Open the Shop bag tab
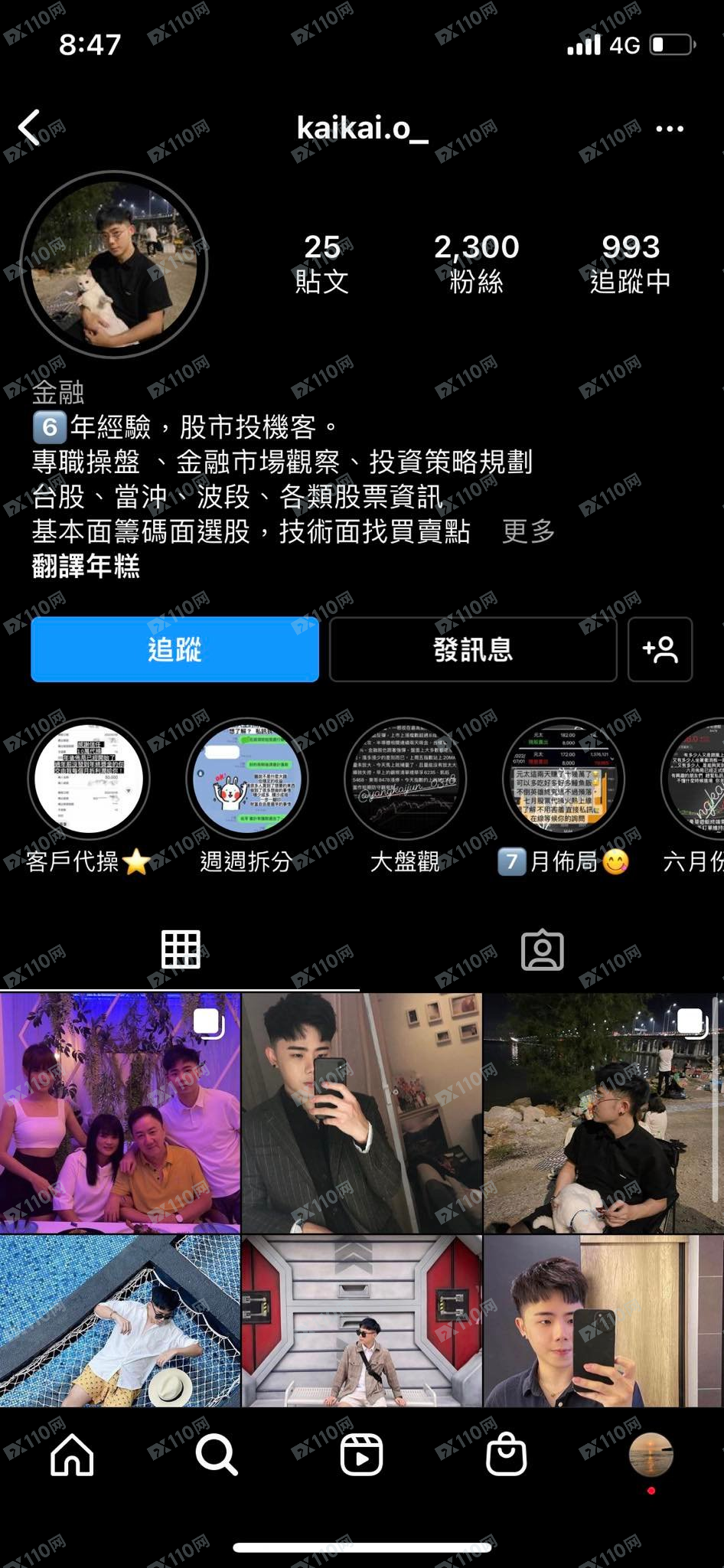Screen dimensions: 724x1568 [x=506, y=1454]
